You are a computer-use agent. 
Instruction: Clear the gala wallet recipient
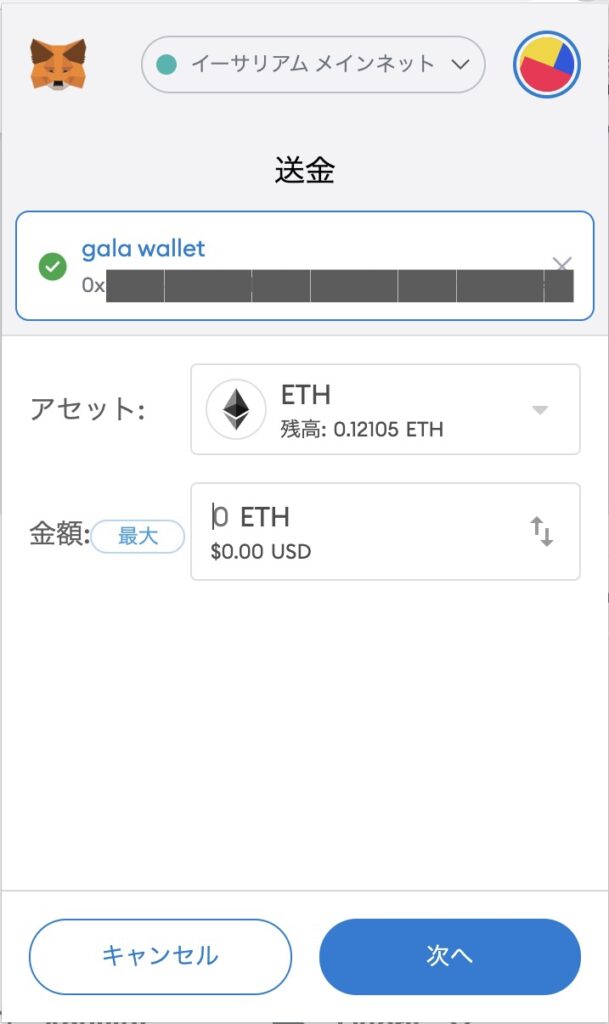[x=561, y=264]
